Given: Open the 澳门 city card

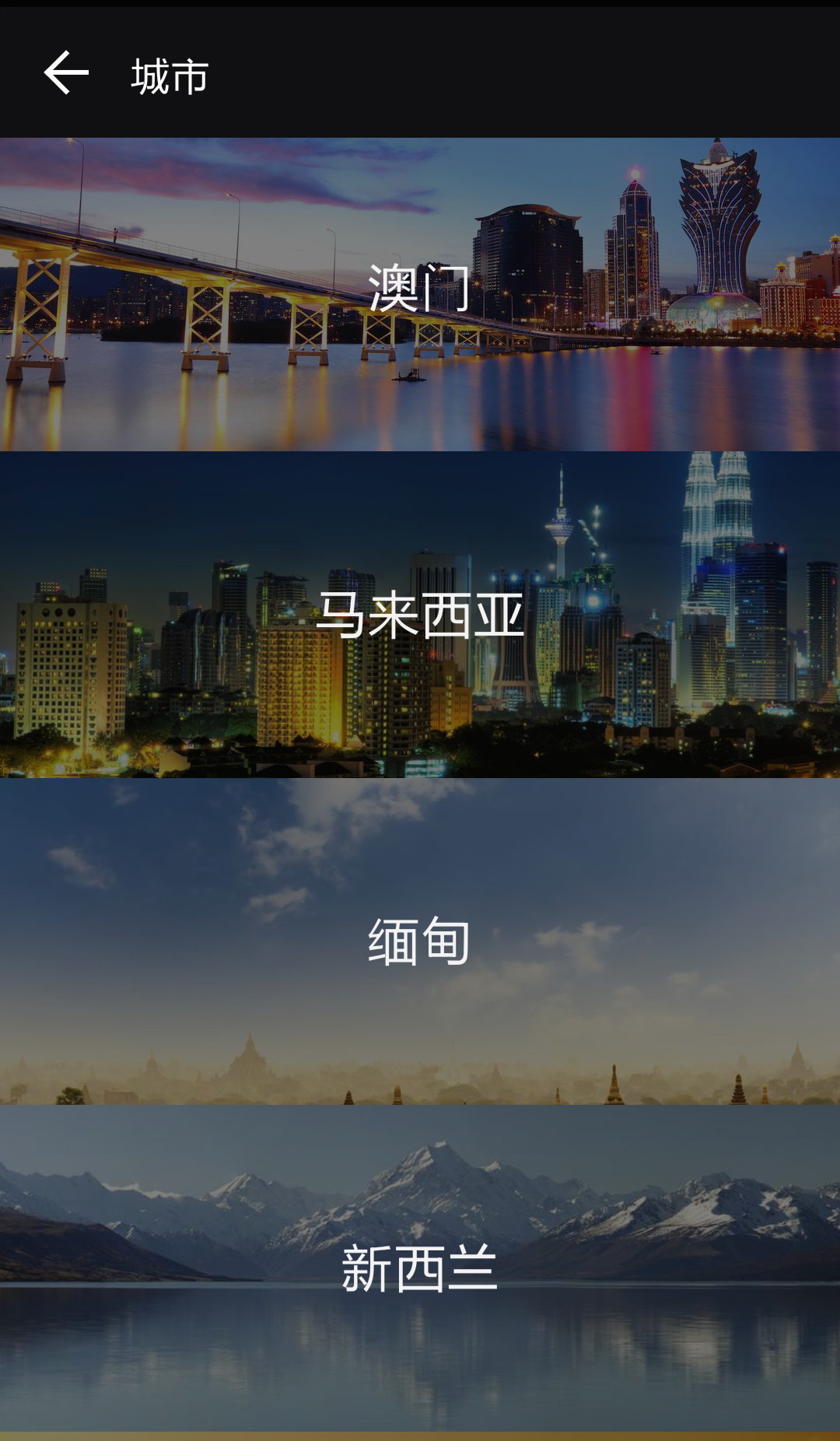Looking at the screenshot, I should click(420, 294).
